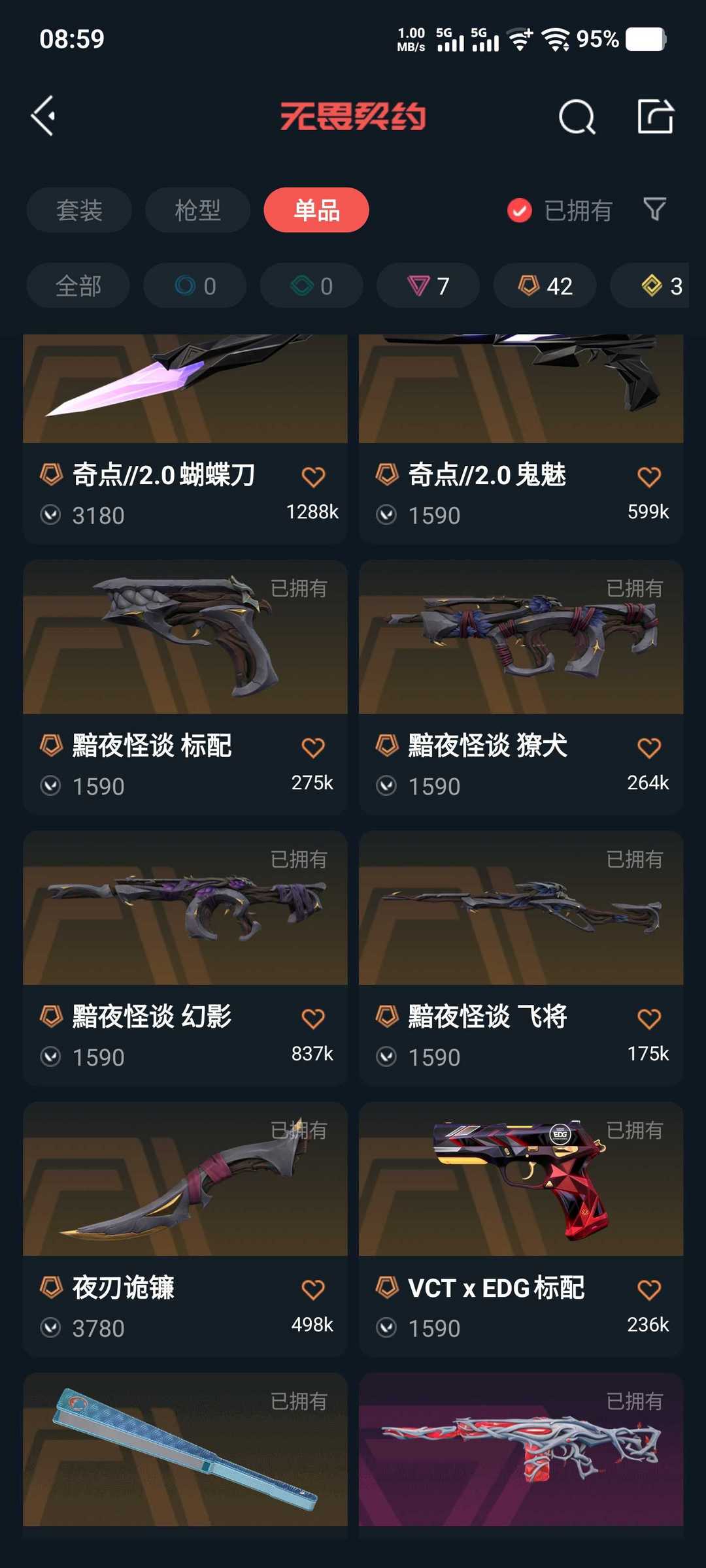Select the 全部 filter button

pos(77,286)
